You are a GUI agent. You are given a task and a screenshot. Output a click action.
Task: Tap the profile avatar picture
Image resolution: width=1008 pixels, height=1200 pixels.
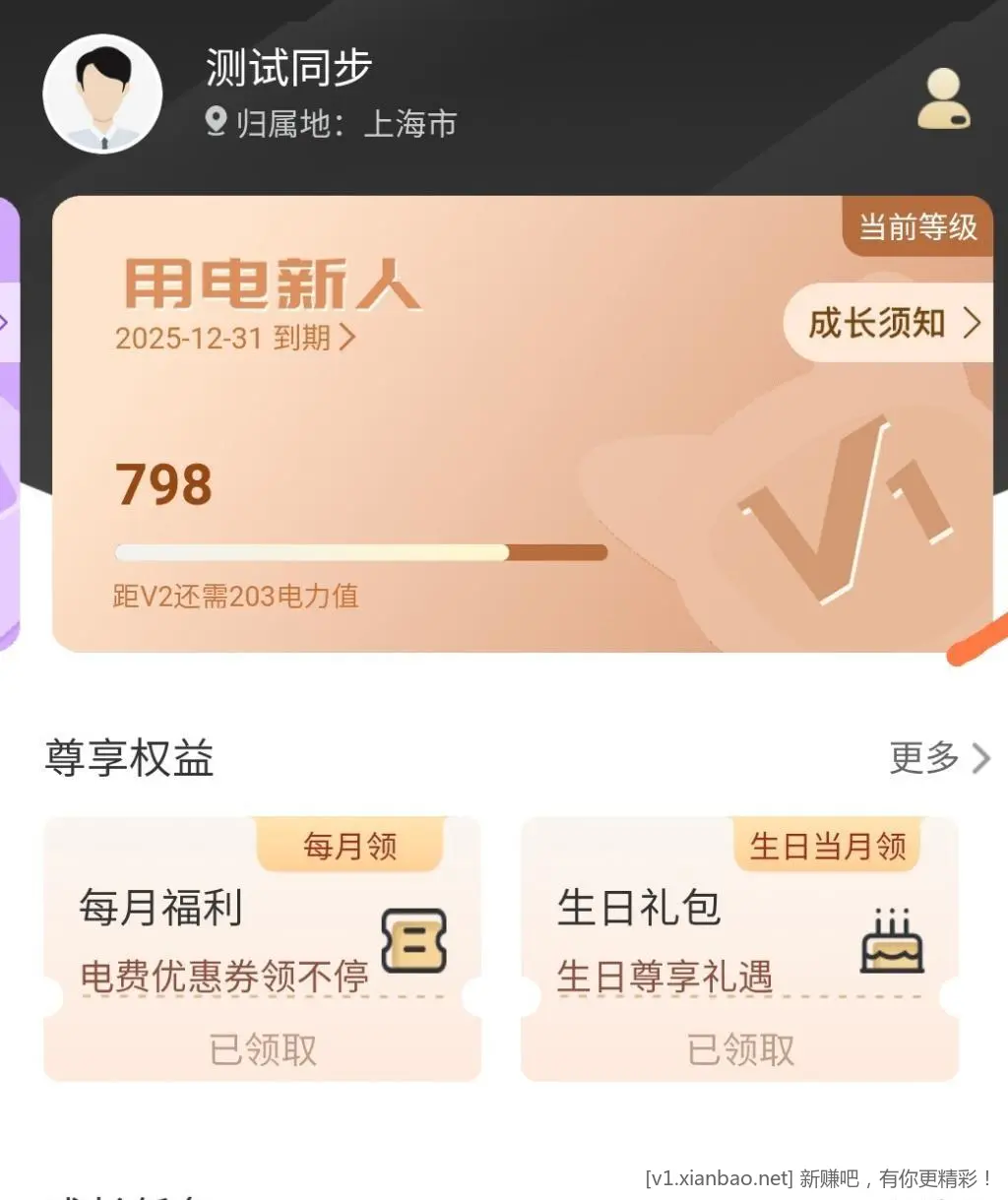(102, 95)
